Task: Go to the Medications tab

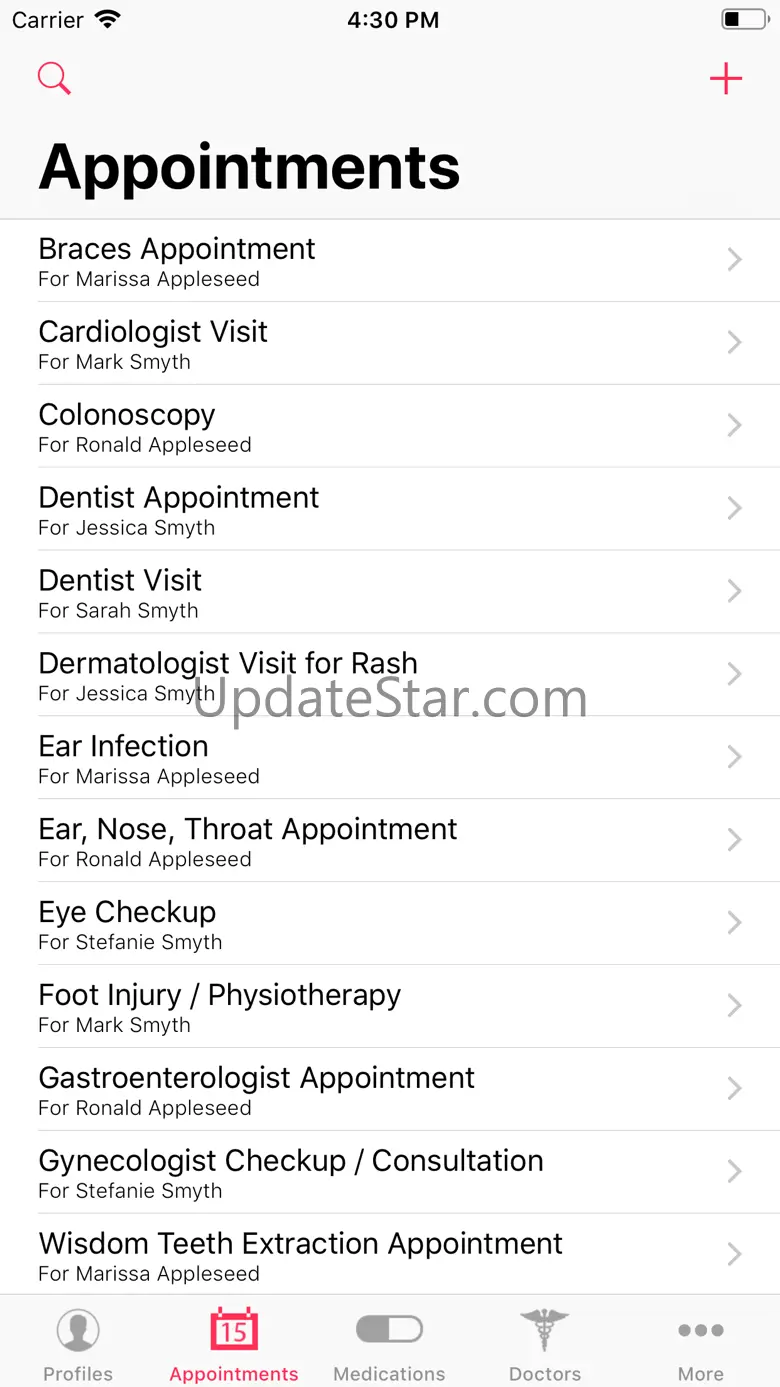Action: pos(389,1343)
